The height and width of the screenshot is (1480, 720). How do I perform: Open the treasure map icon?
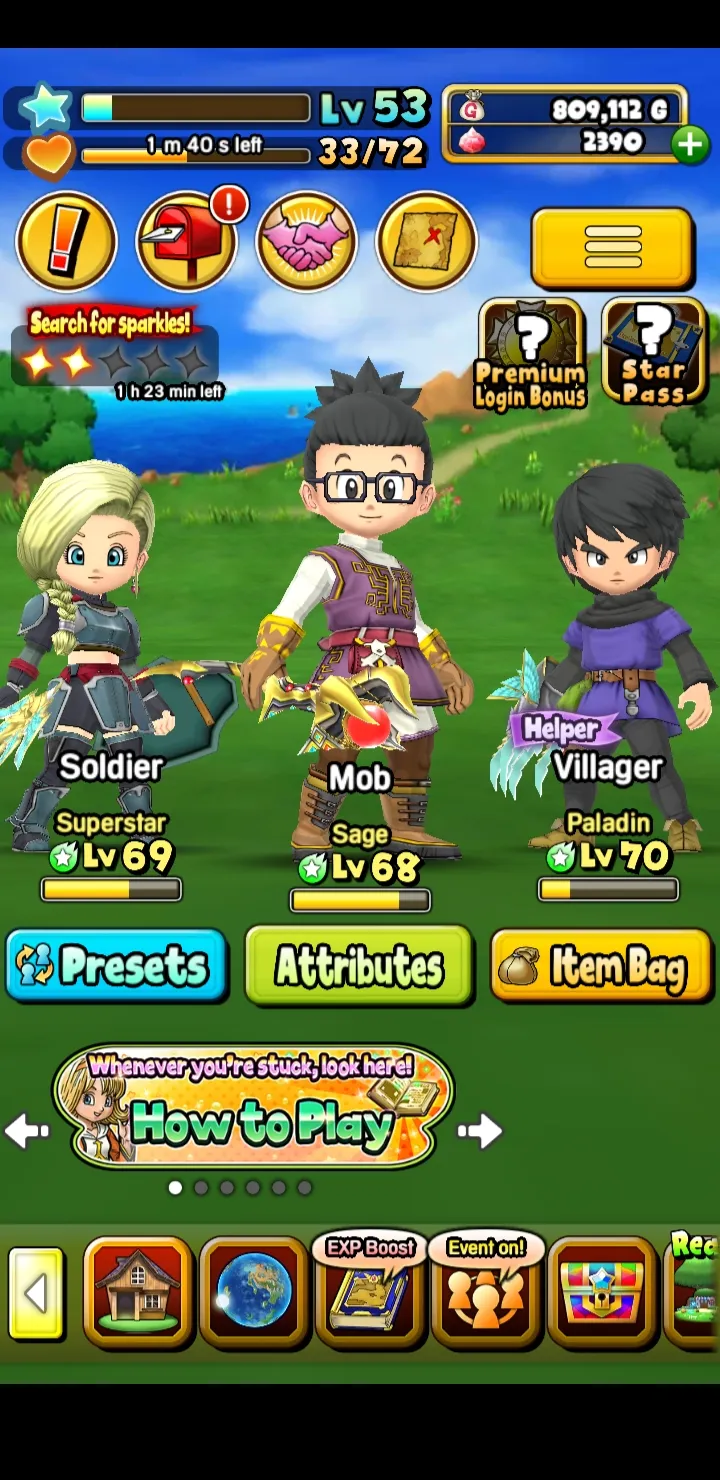pyautogui.click(x=426, y=242)
